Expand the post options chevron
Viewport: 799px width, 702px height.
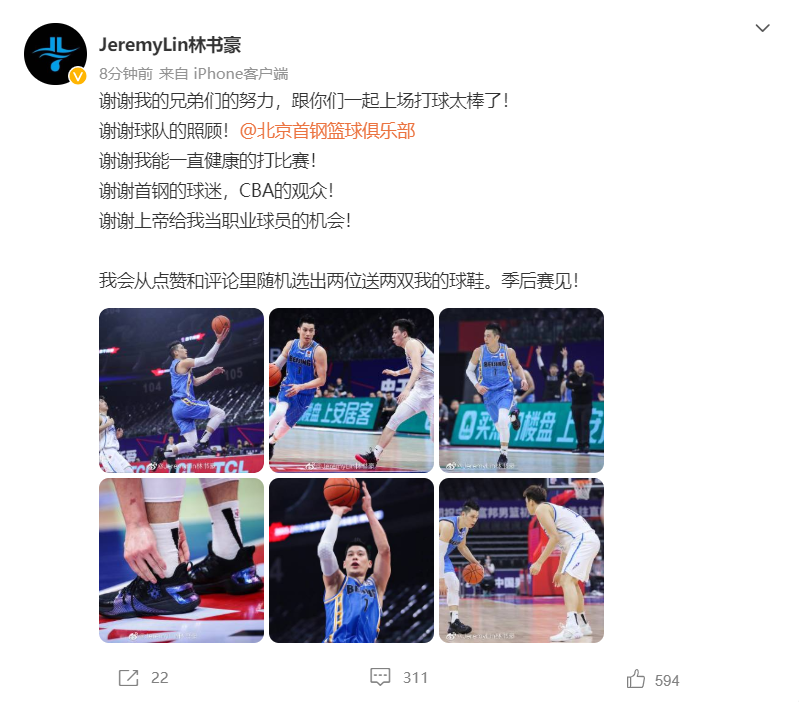[x=762, y=29]
